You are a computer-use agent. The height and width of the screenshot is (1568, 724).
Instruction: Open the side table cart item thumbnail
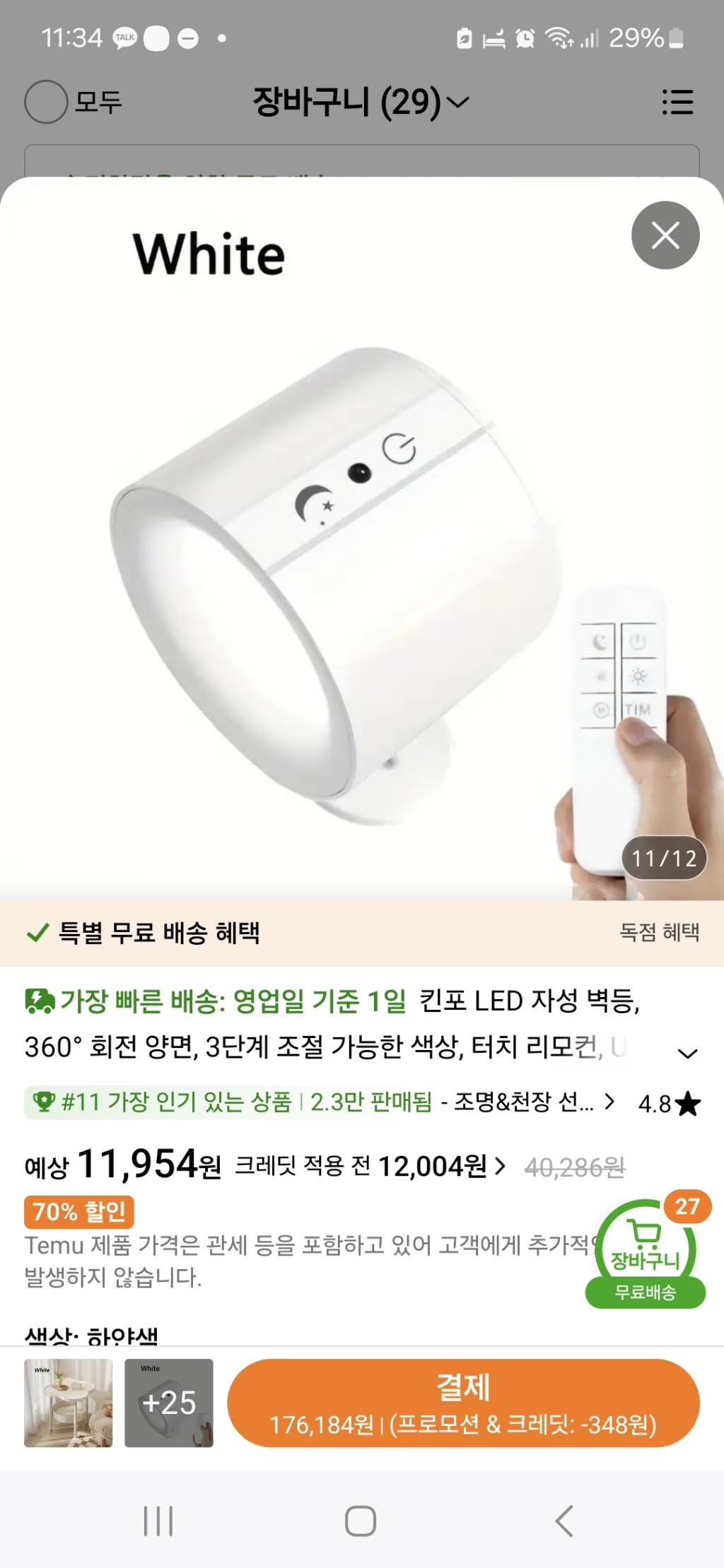69,1403
